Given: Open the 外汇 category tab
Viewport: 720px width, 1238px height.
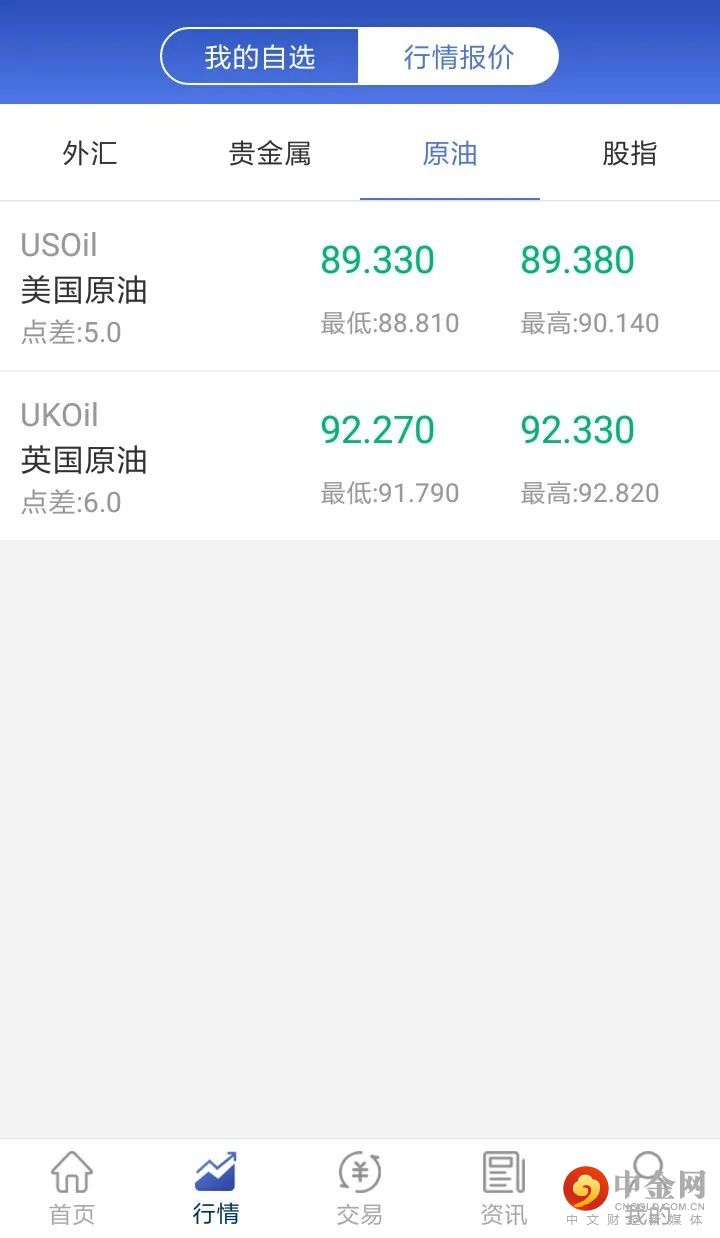Looking at the screenshot, I should tap(90, 154).
